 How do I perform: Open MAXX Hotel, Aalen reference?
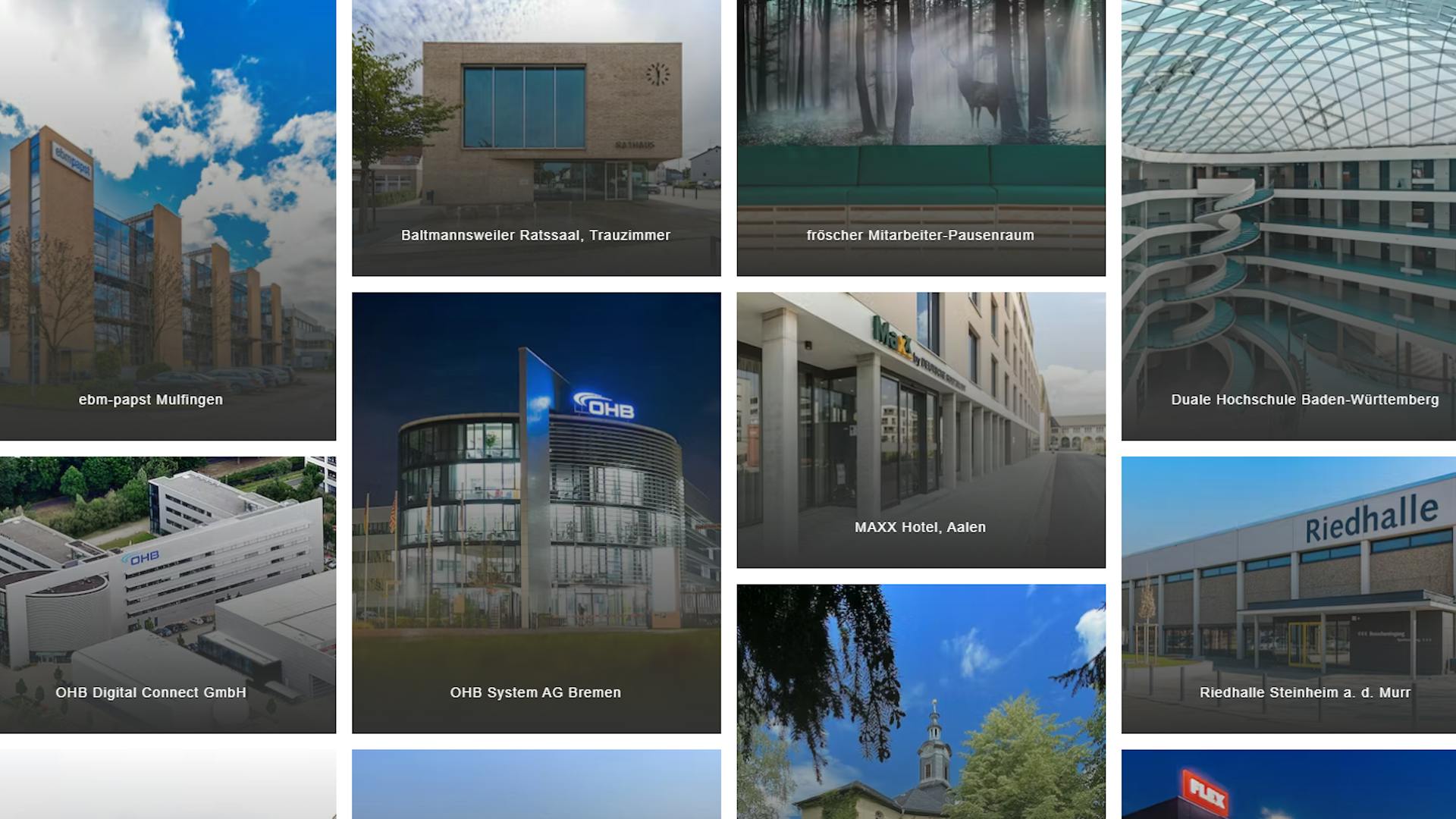pos(921,430)
